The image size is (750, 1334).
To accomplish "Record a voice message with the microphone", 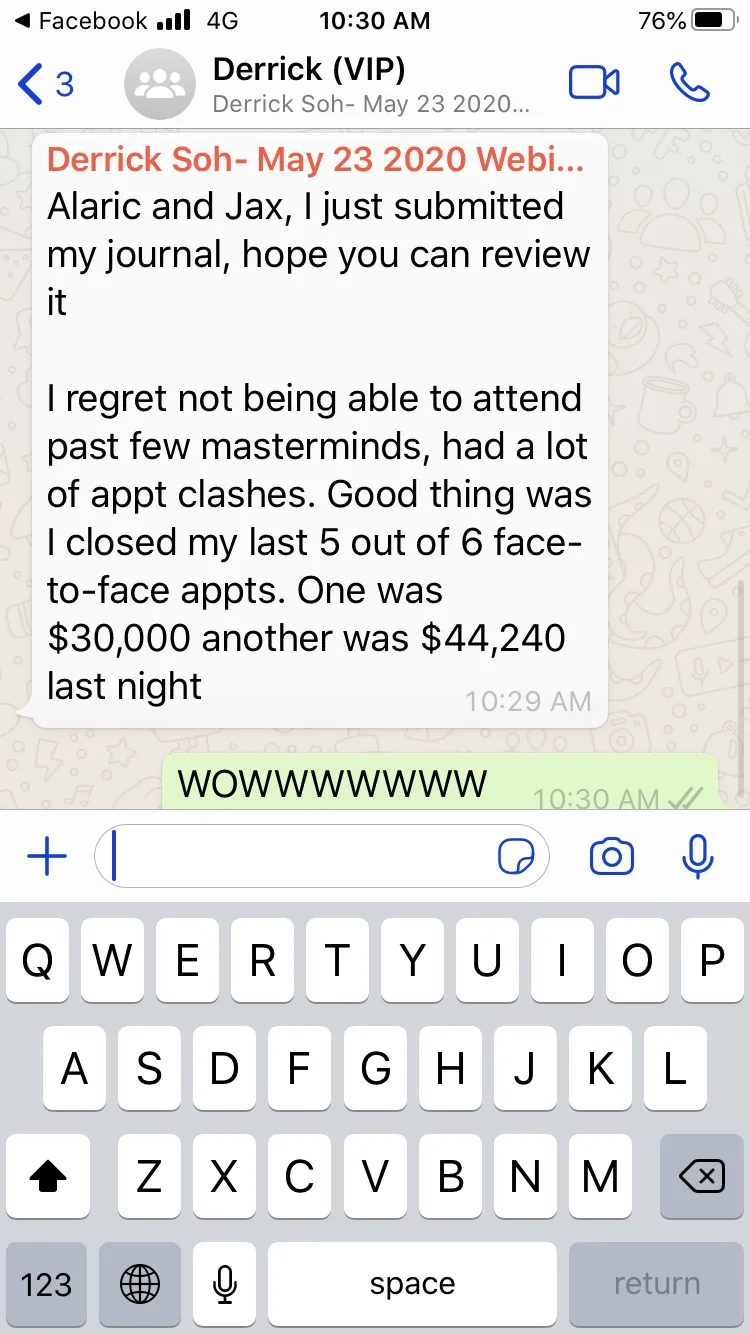I will (x=697, y=856).
